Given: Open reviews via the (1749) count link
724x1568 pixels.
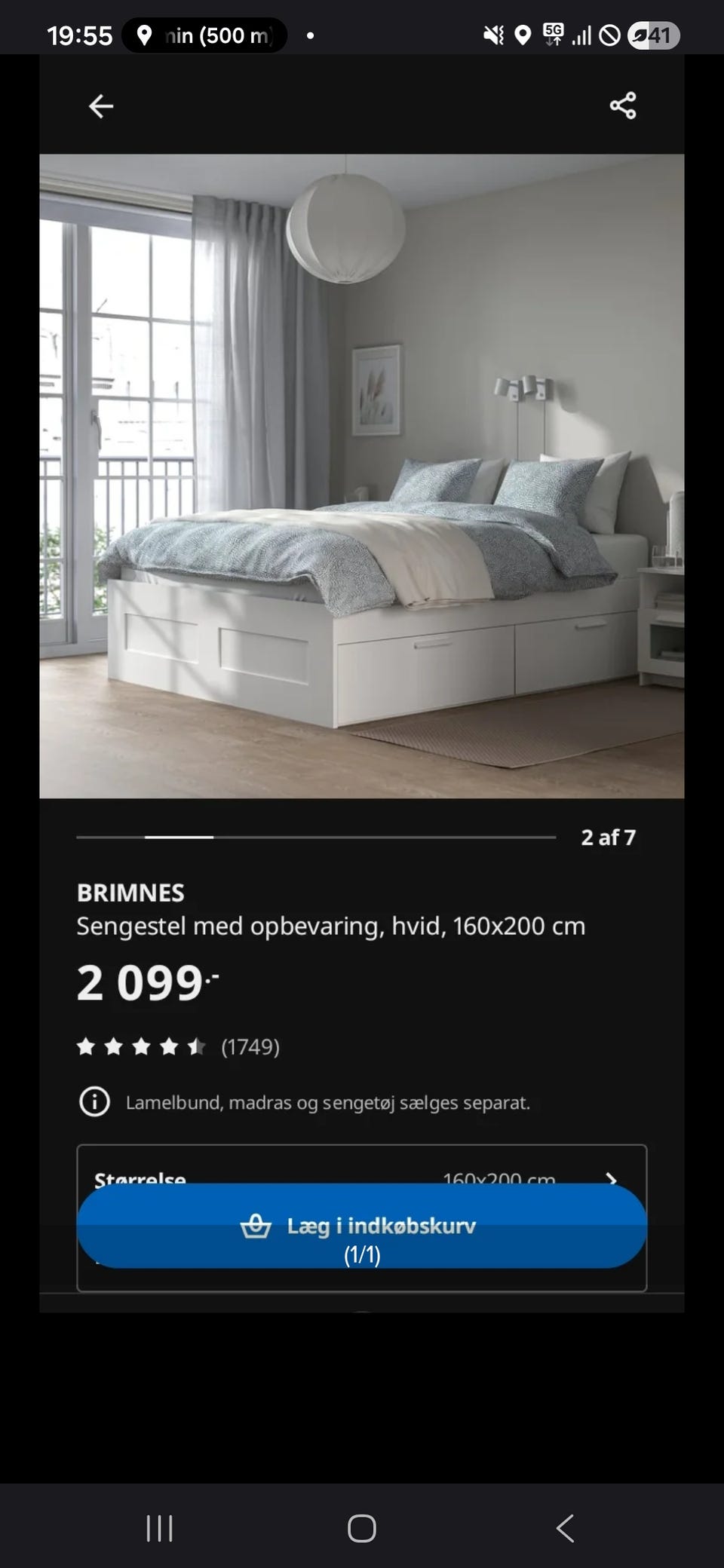Looking at the screenshot, I should click(x=250, y=1047).
